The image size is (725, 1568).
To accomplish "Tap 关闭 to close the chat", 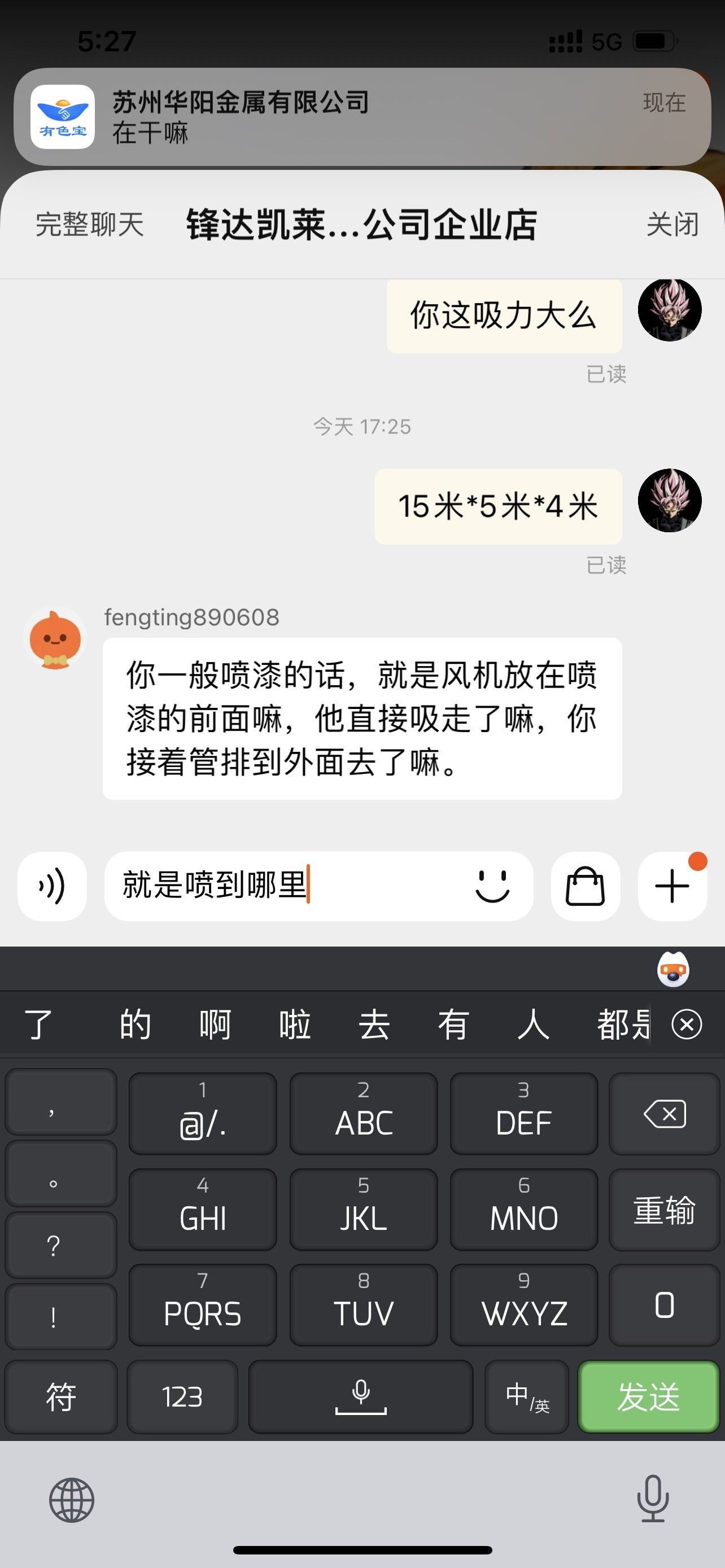I will tap(672, 224).
